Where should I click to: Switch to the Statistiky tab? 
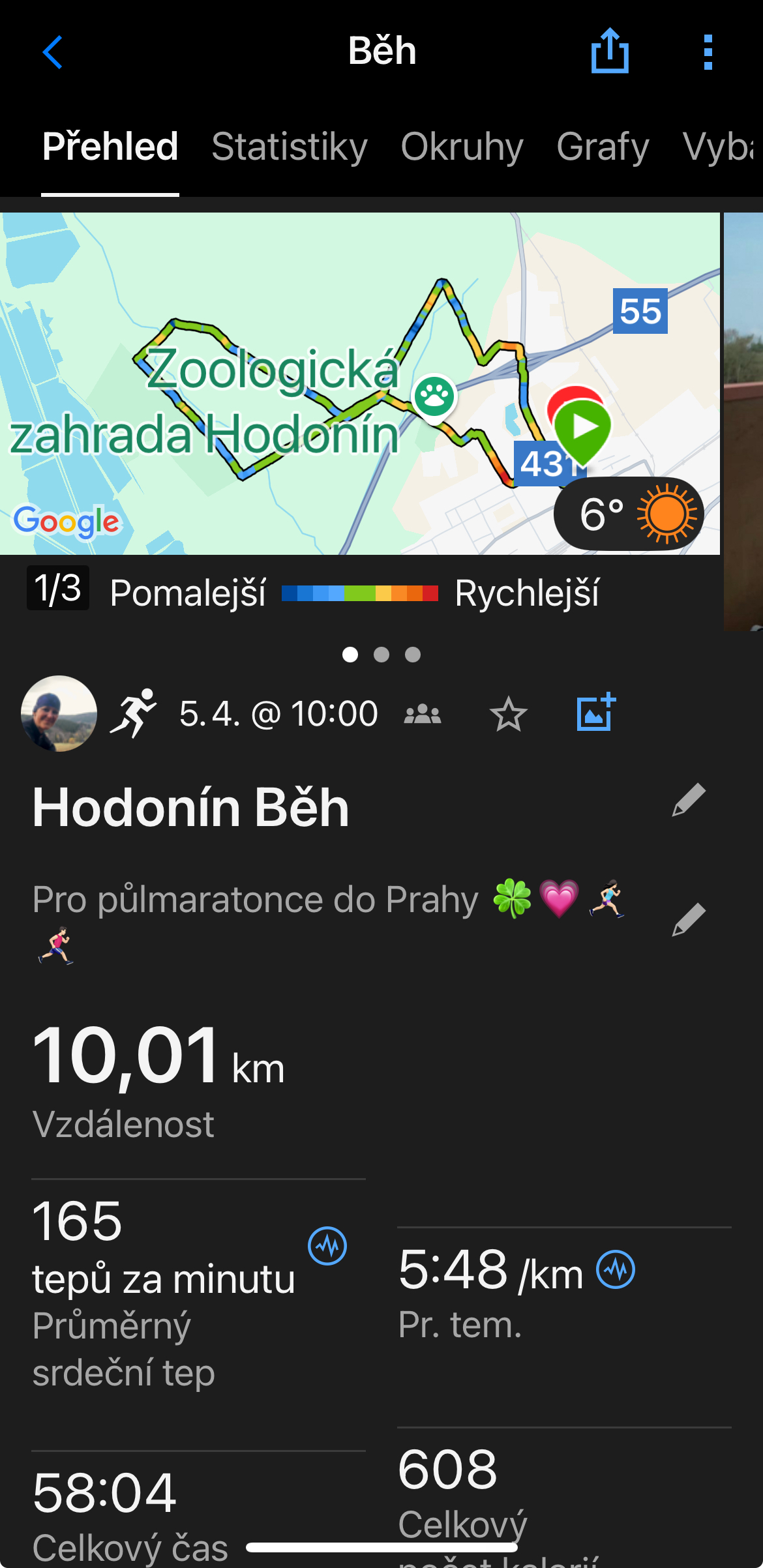pos(290,147)
